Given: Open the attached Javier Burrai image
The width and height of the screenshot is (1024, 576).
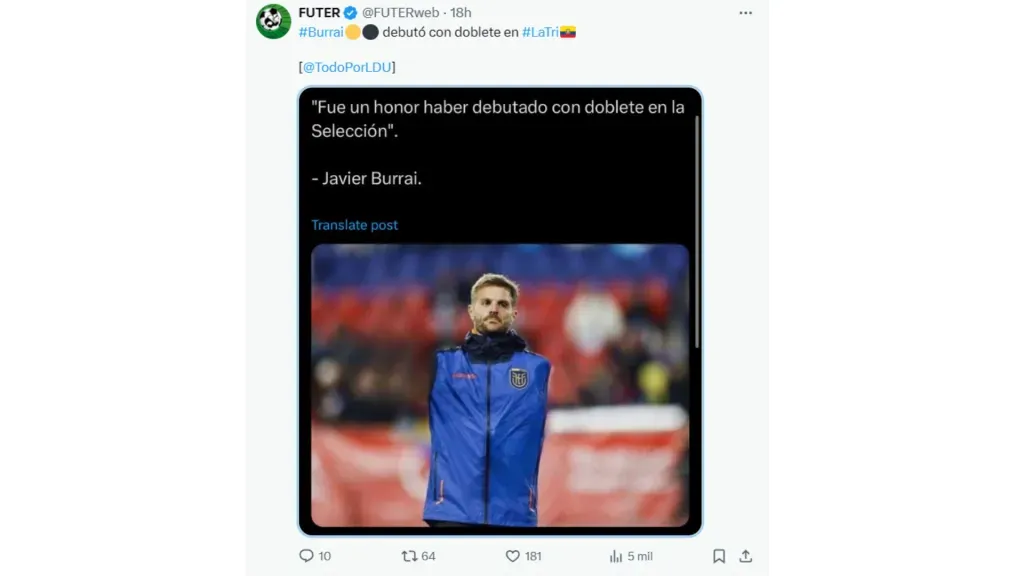Looking at the screenshot, I should pyautogui.click(x=499, y=385).
